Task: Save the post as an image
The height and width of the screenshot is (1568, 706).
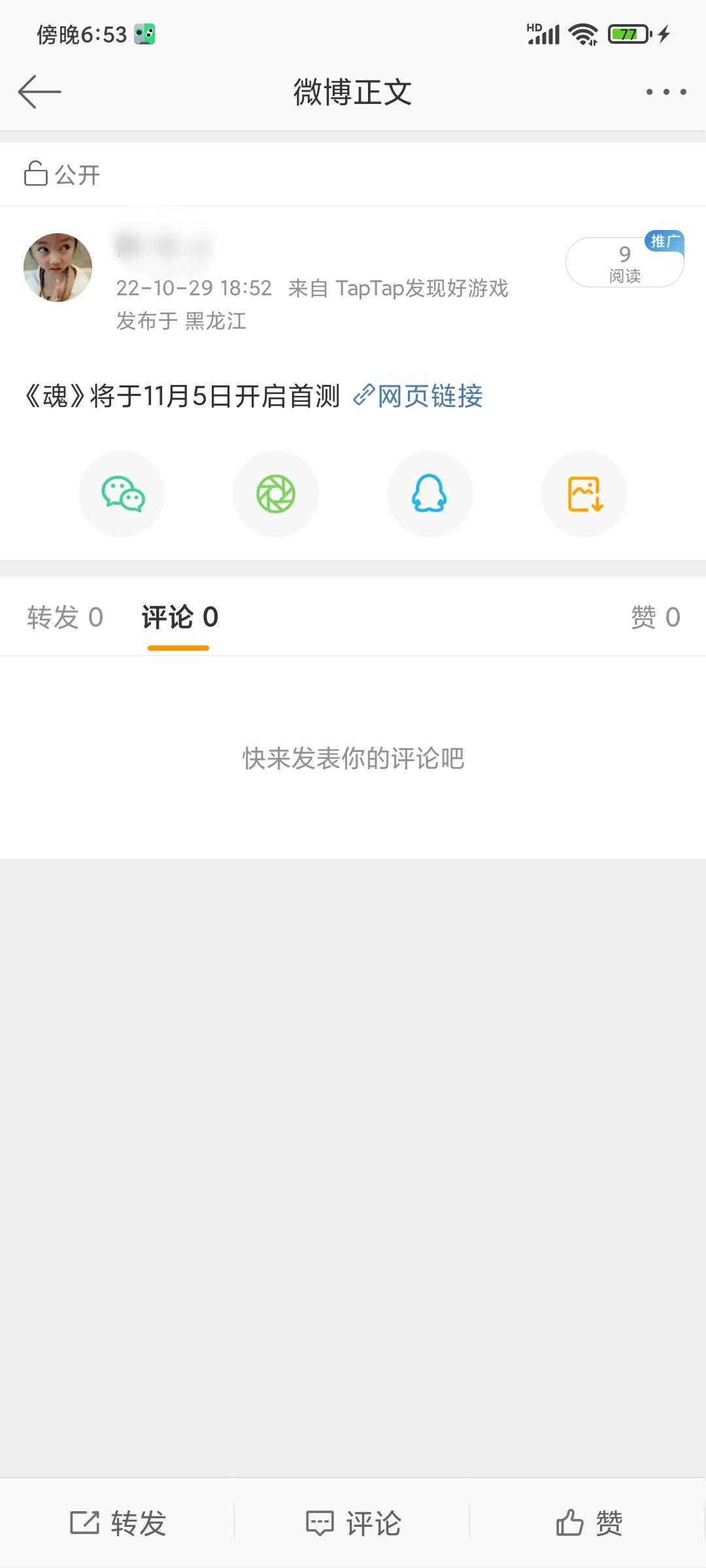Action: pos(584,494)
